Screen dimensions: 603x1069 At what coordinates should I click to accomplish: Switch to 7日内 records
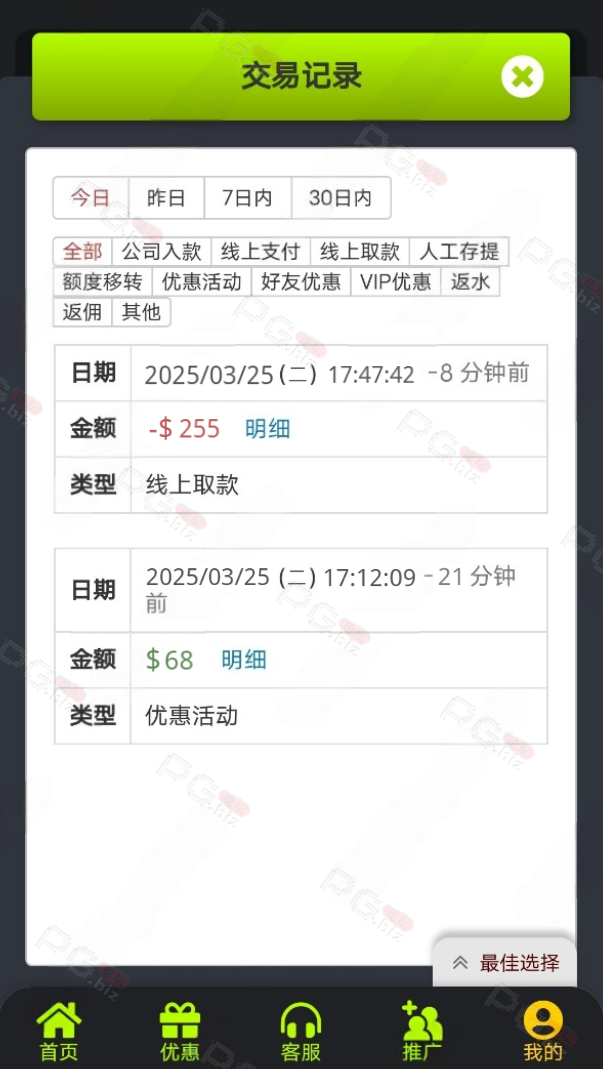[248, 198]
